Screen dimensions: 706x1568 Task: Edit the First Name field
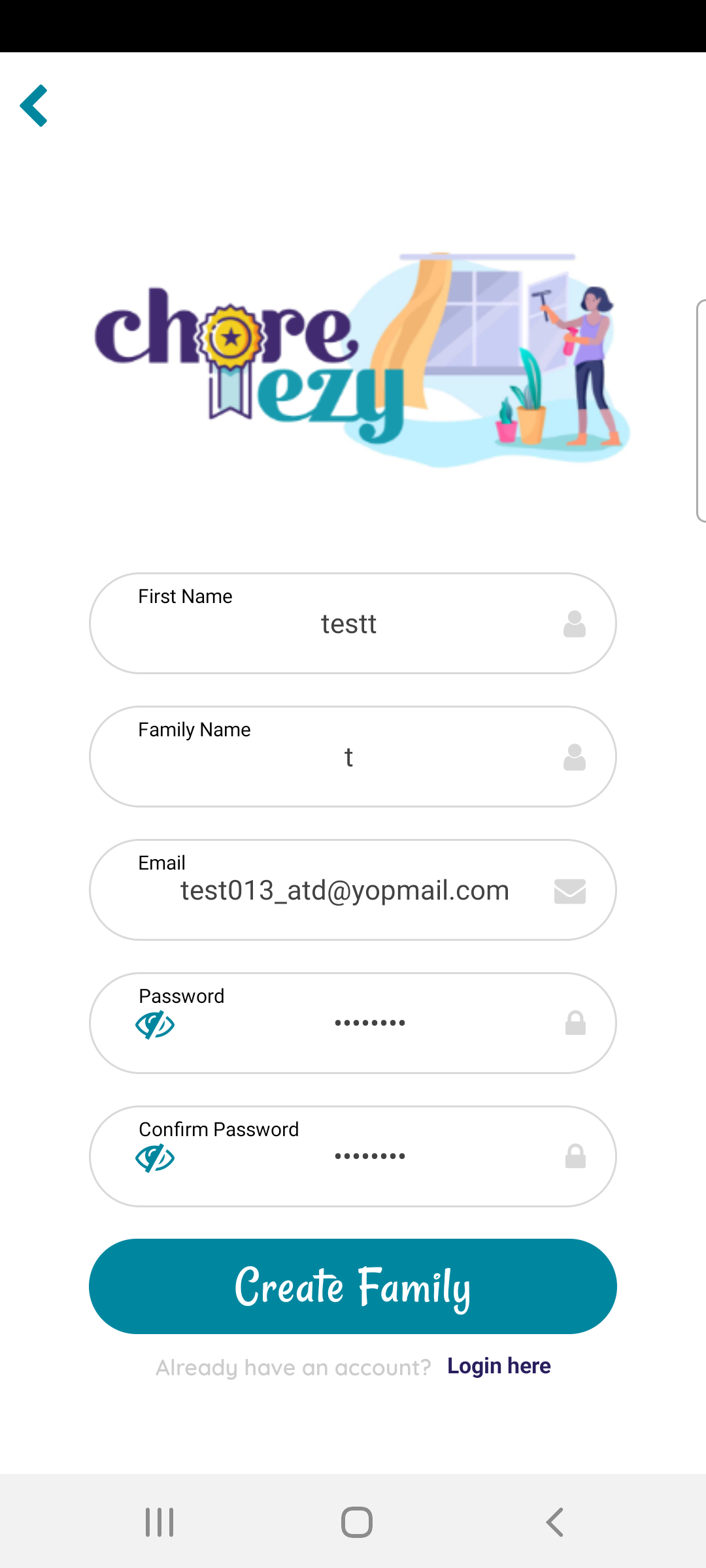pyautogui.click(x=349, y=625)
